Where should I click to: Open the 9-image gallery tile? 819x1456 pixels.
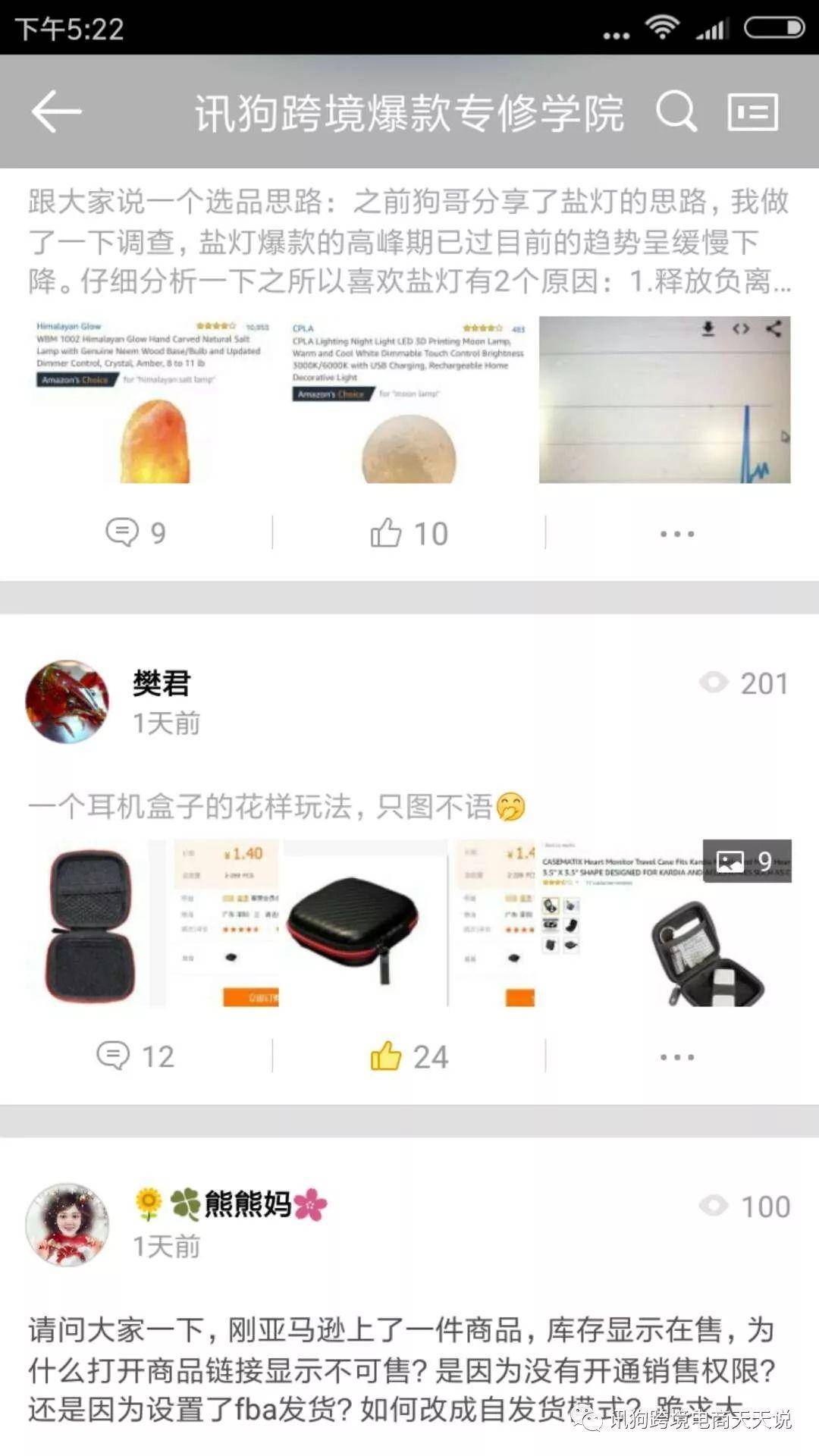coord(664,924)
